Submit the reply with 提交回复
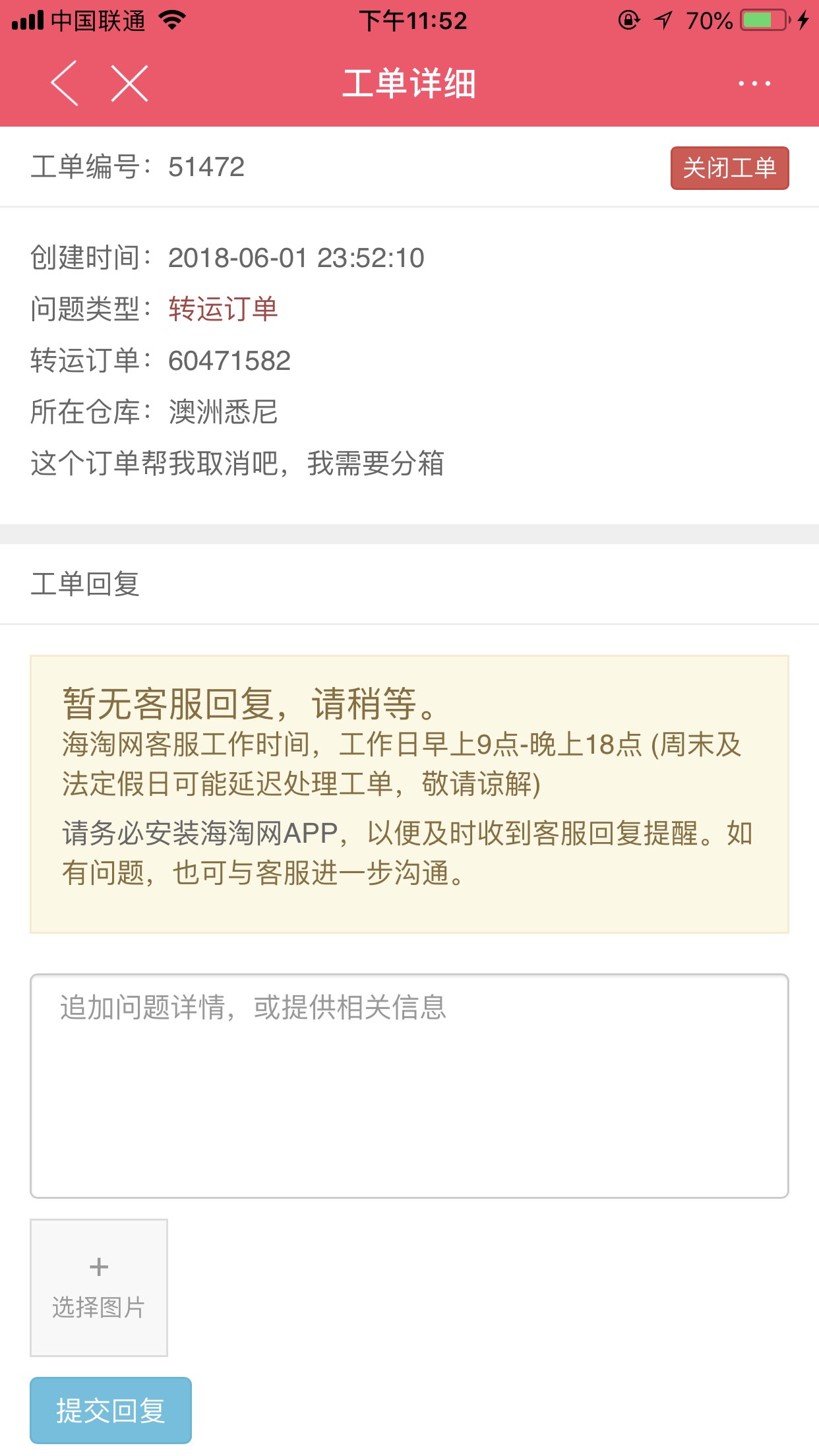 click(x=111, y=1410)
